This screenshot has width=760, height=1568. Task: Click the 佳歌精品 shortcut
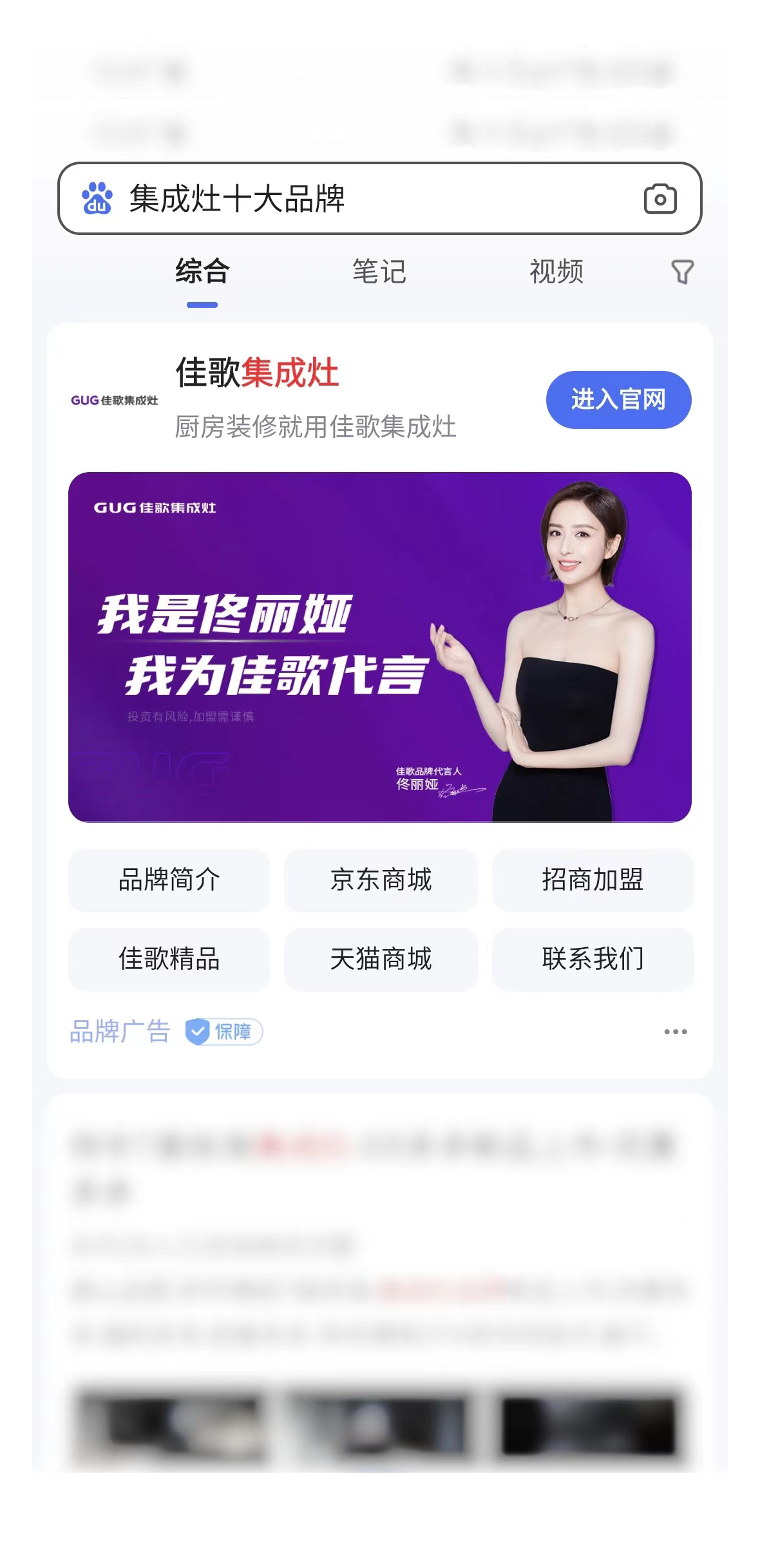(169, 959)
